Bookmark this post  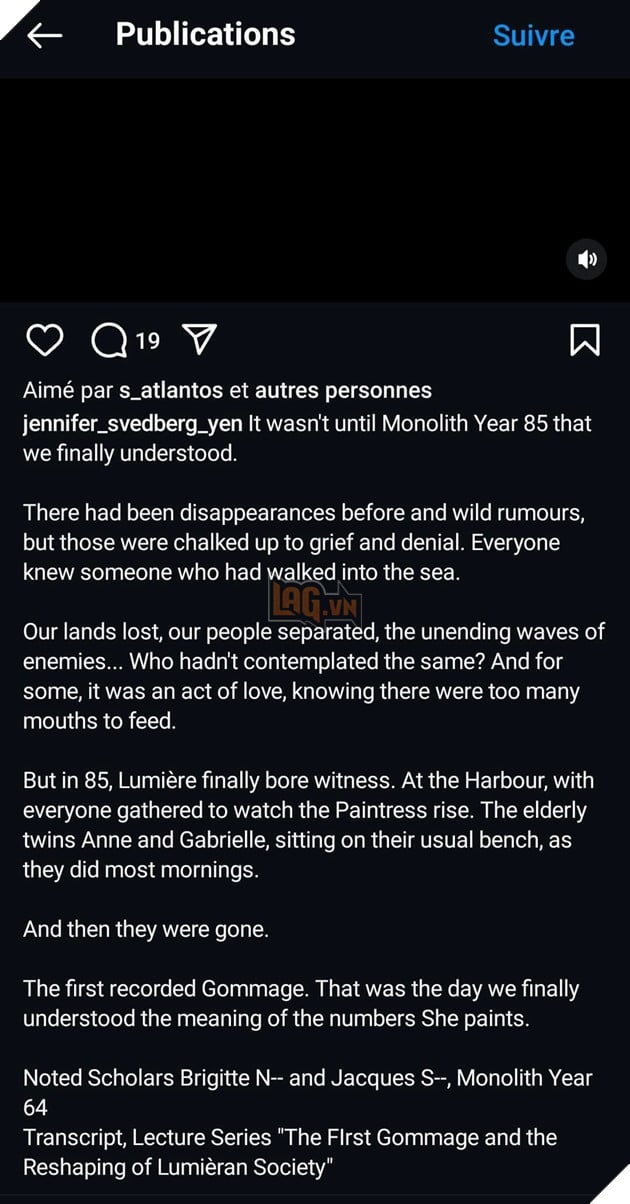point(585,340)
